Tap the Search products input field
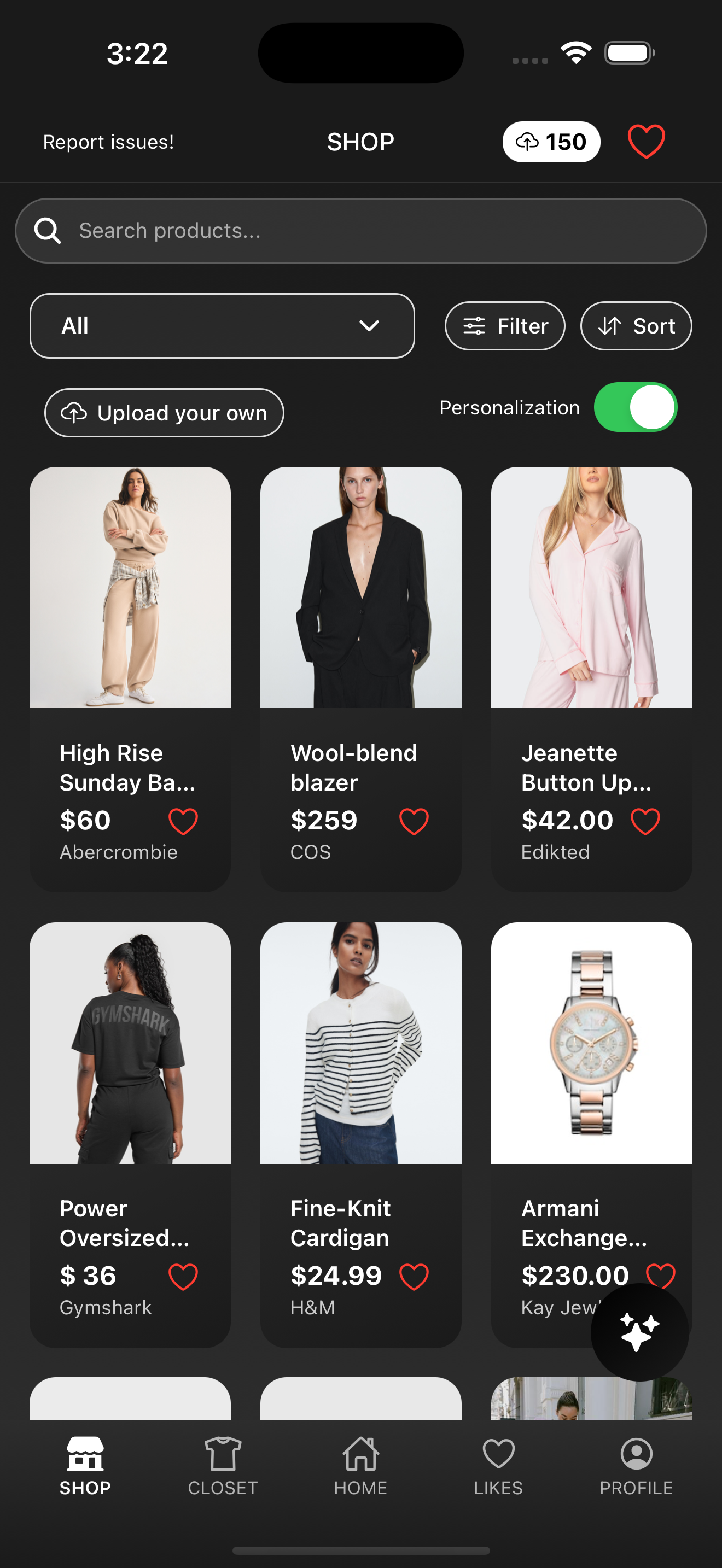This screenshot has height=1568, width=722. [x=360, y=230]
